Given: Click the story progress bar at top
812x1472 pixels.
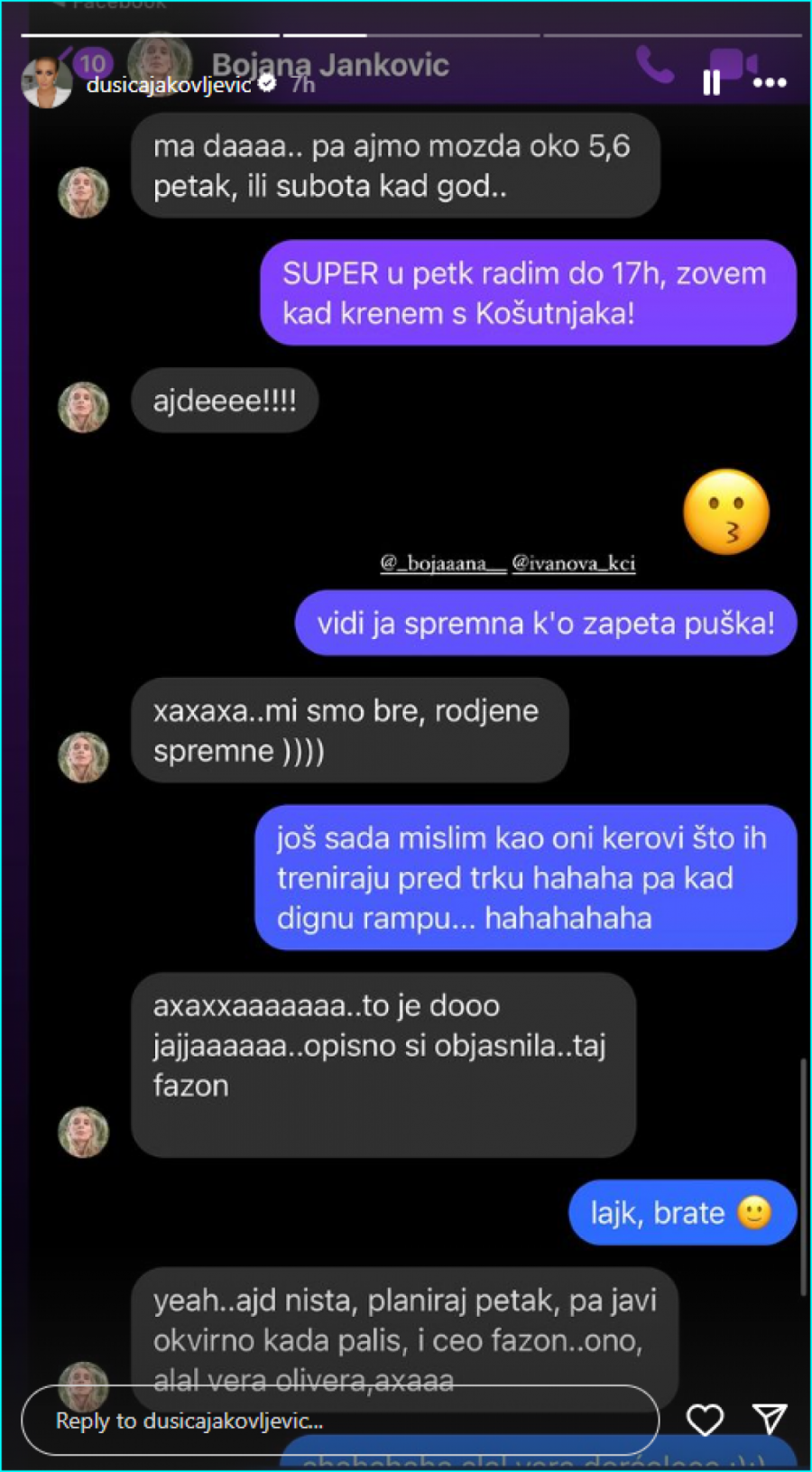Looking at the screenshot, I should [x=406, y=34].
